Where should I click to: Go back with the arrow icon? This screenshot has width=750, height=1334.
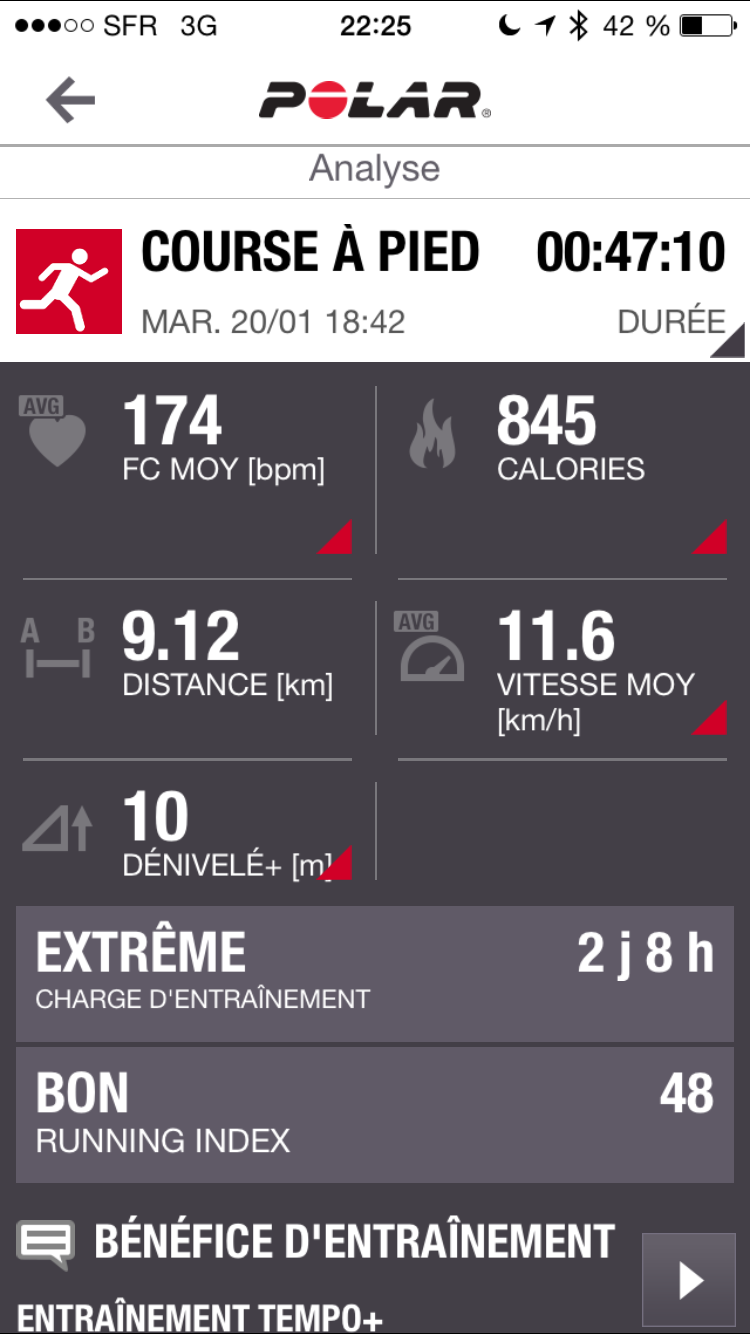tap(71, 100)
